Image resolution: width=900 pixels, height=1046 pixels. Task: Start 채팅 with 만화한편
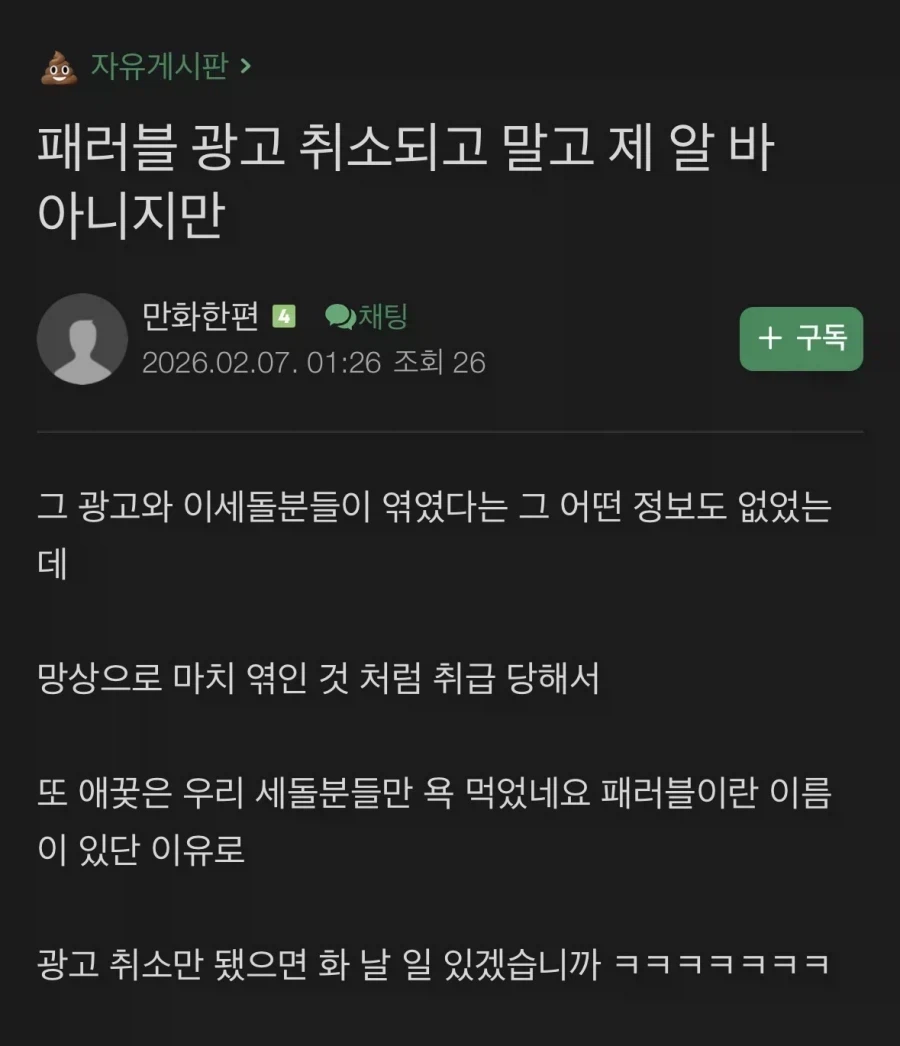(x=368, y=317)
